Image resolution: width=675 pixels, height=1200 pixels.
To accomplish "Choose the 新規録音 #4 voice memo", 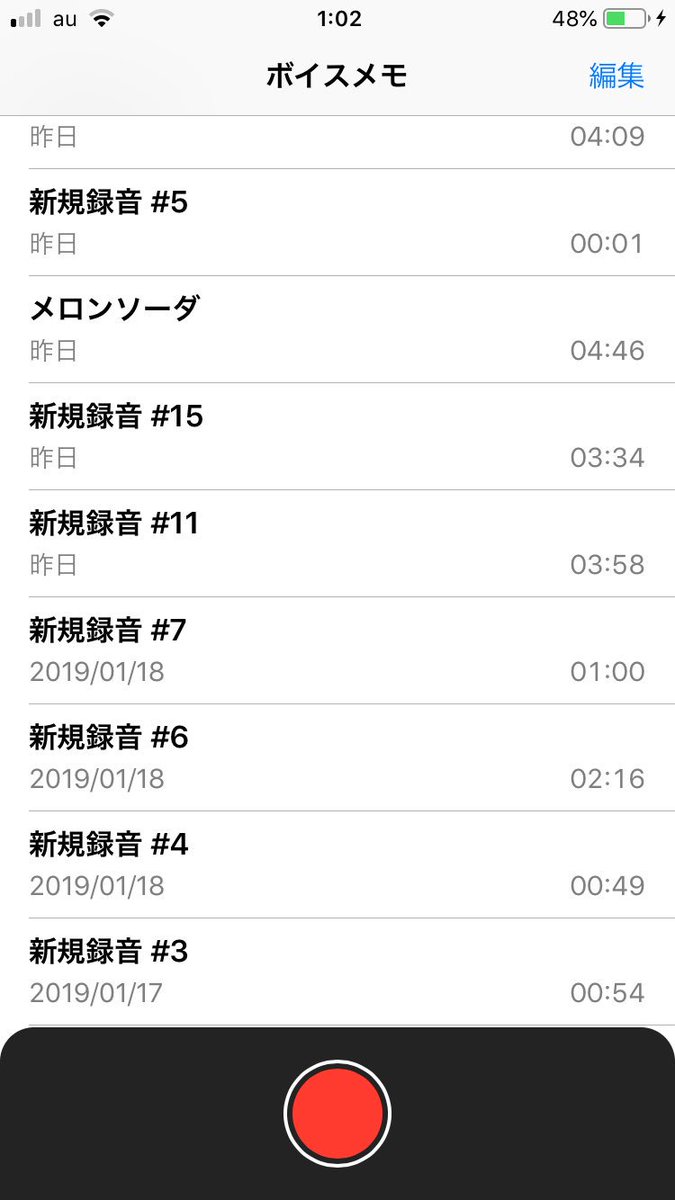I will (337, 864).
